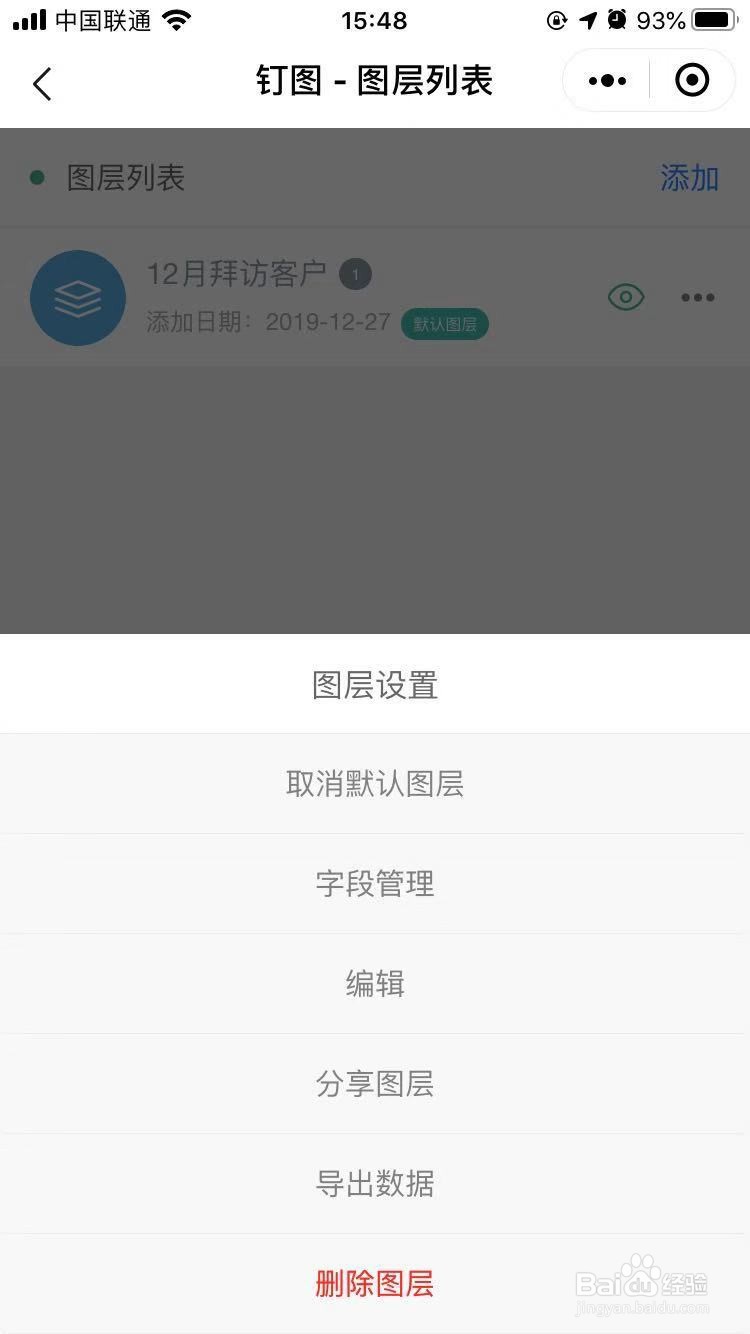Tap the circular minimize mini-program icon
Screen dimensions: 750x1334
(x=692, y=80)
